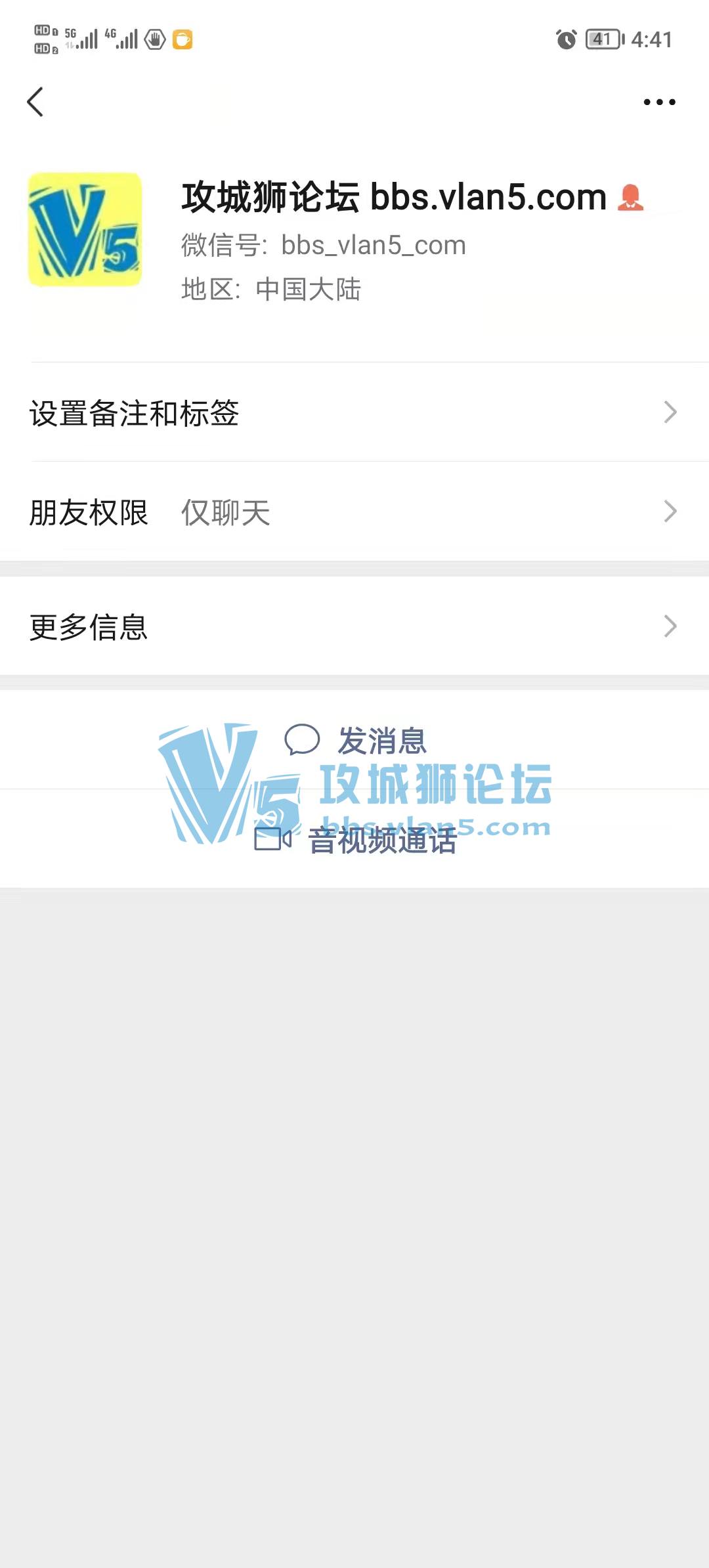
Task: Open the three-dot overflow menu
Action: (659, 102)
